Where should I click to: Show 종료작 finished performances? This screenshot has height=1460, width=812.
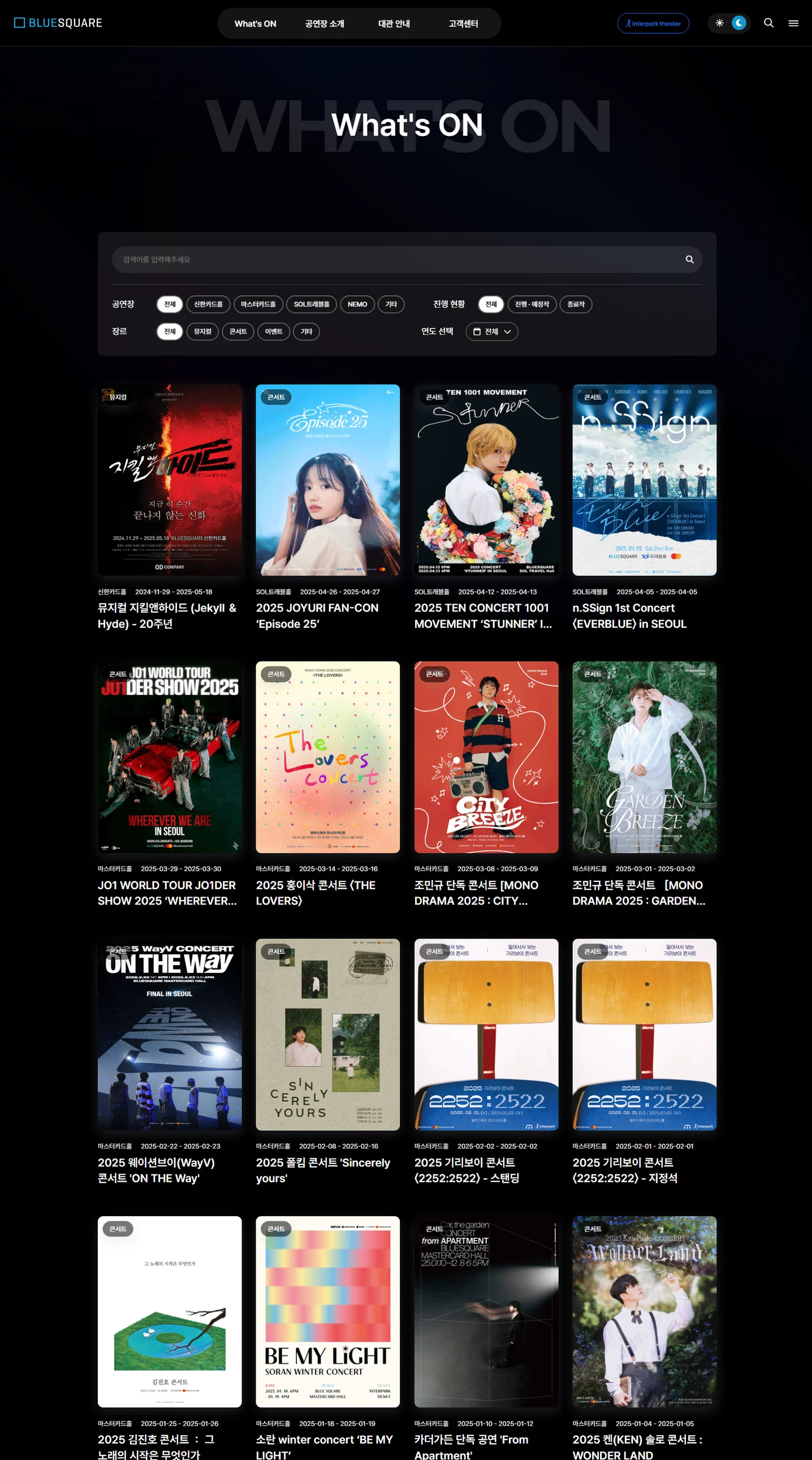(x=576, y=304)
